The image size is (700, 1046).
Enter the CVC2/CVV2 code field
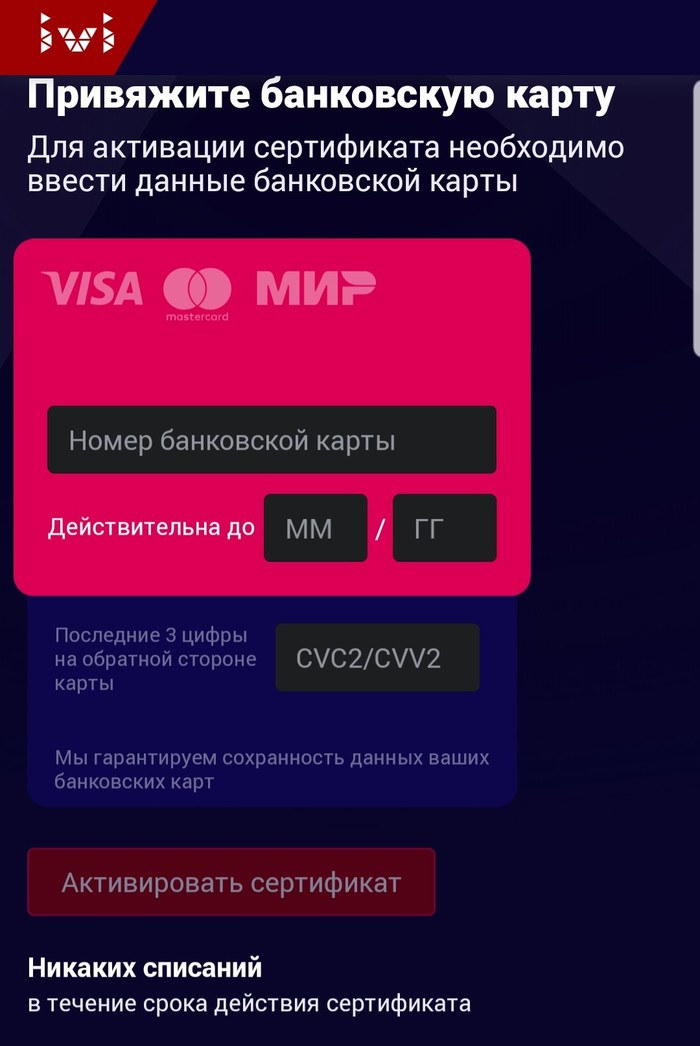(x=377, y=658)
